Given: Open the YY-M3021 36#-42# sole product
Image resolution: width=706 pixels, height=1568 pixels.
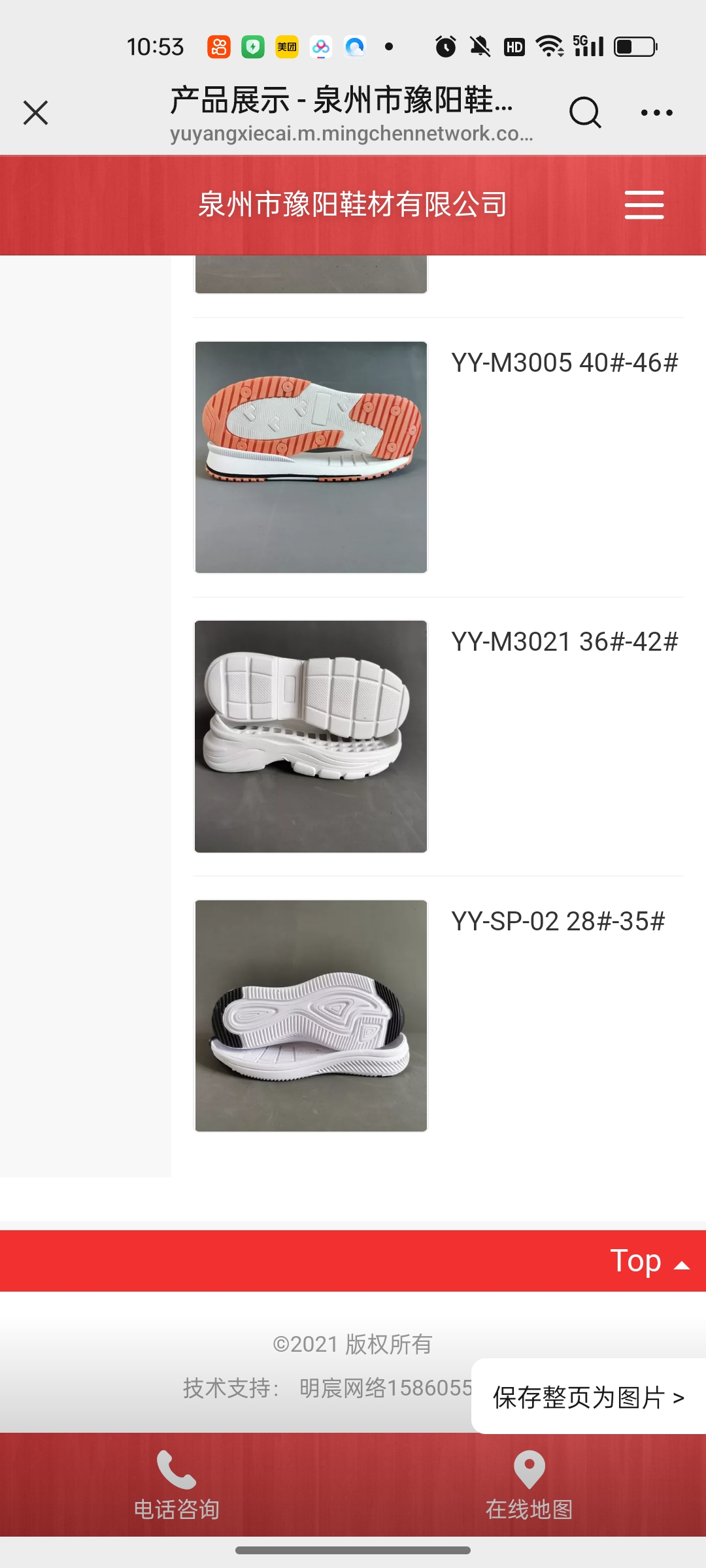Looking at the screenshot, I should (x=311, y=736).
